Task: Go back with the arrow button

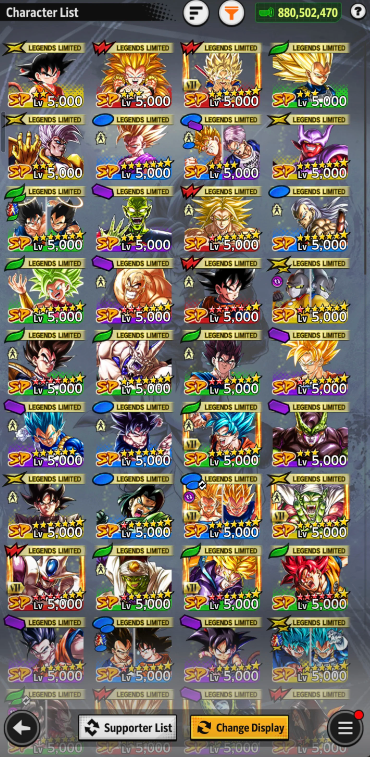Action: pos(22,728)
